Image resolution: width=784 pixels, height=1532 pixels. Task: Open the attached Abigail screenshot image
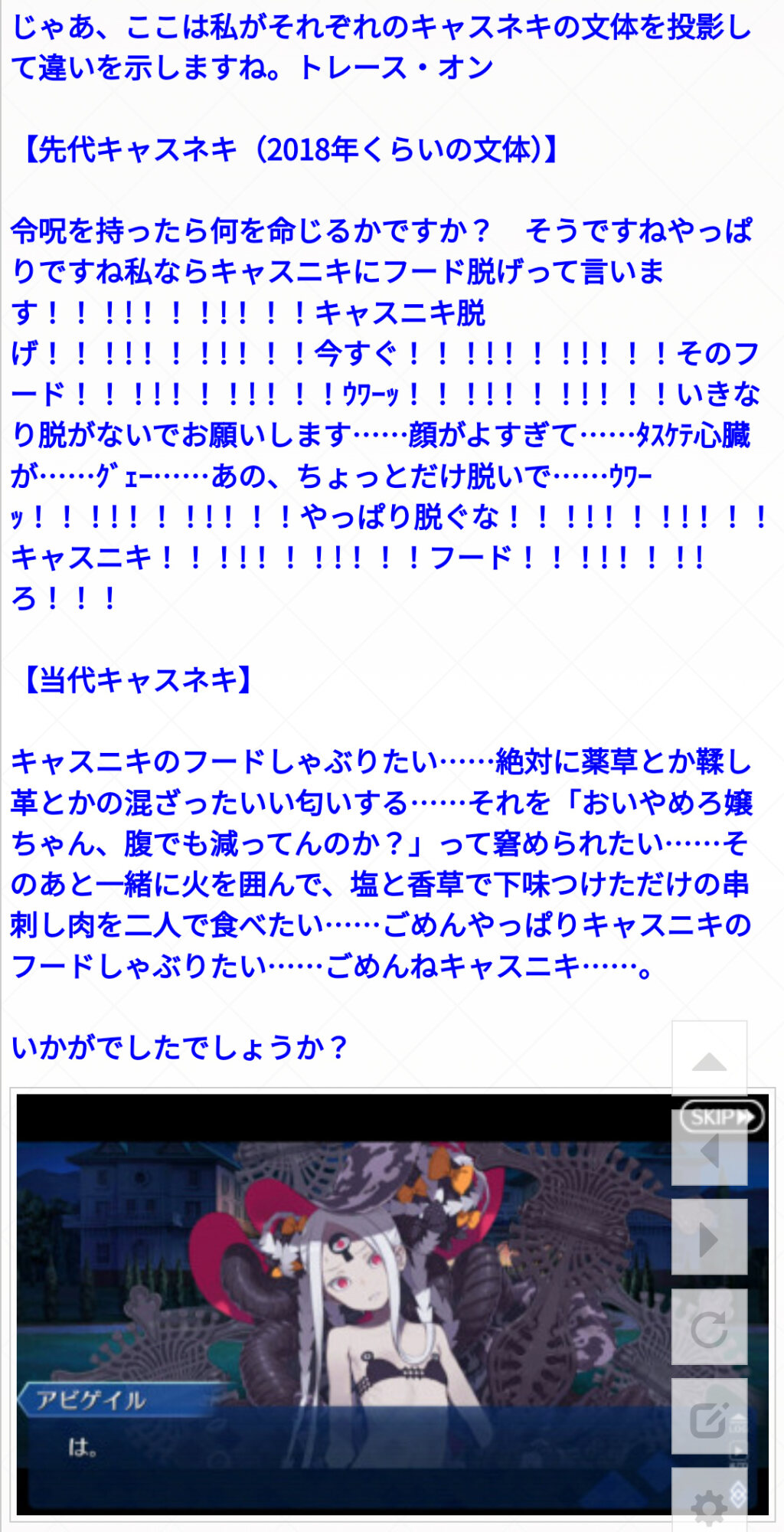click(x=345, y=1302)
